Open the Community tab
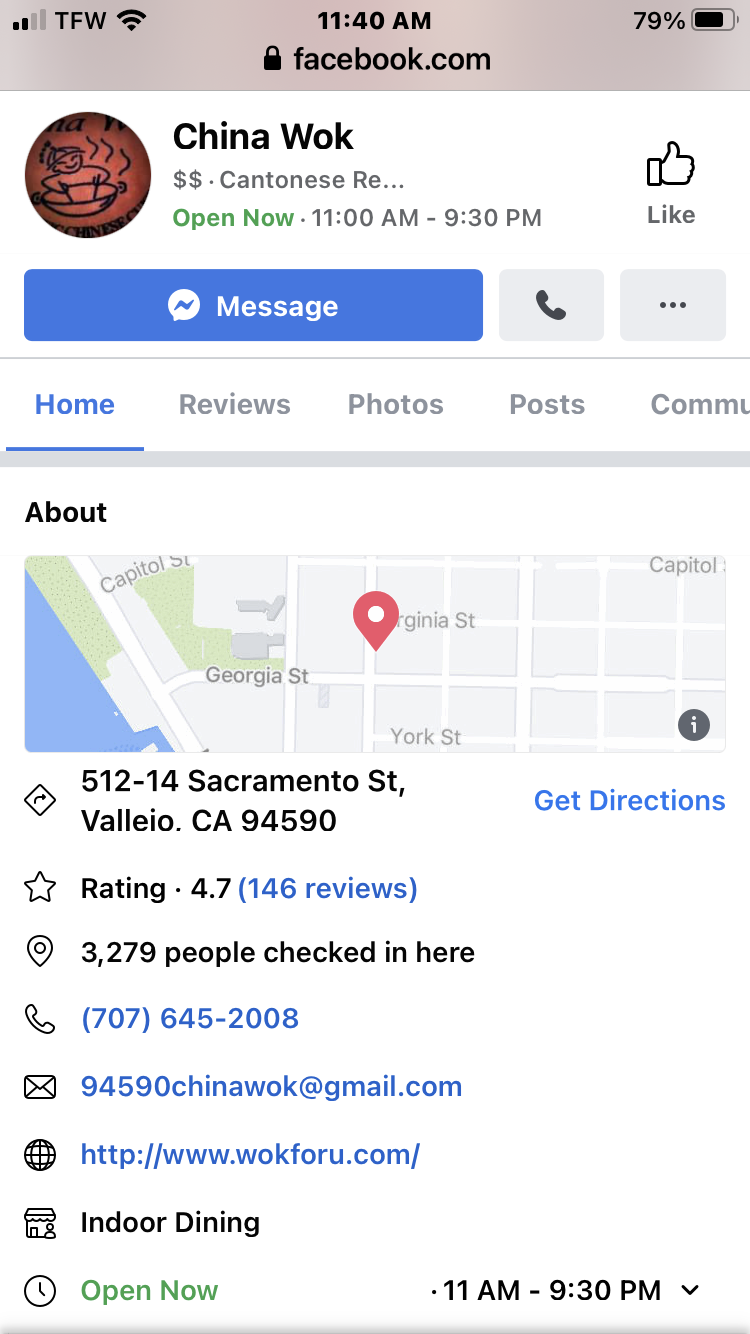750x1334 pixels. 698,405
